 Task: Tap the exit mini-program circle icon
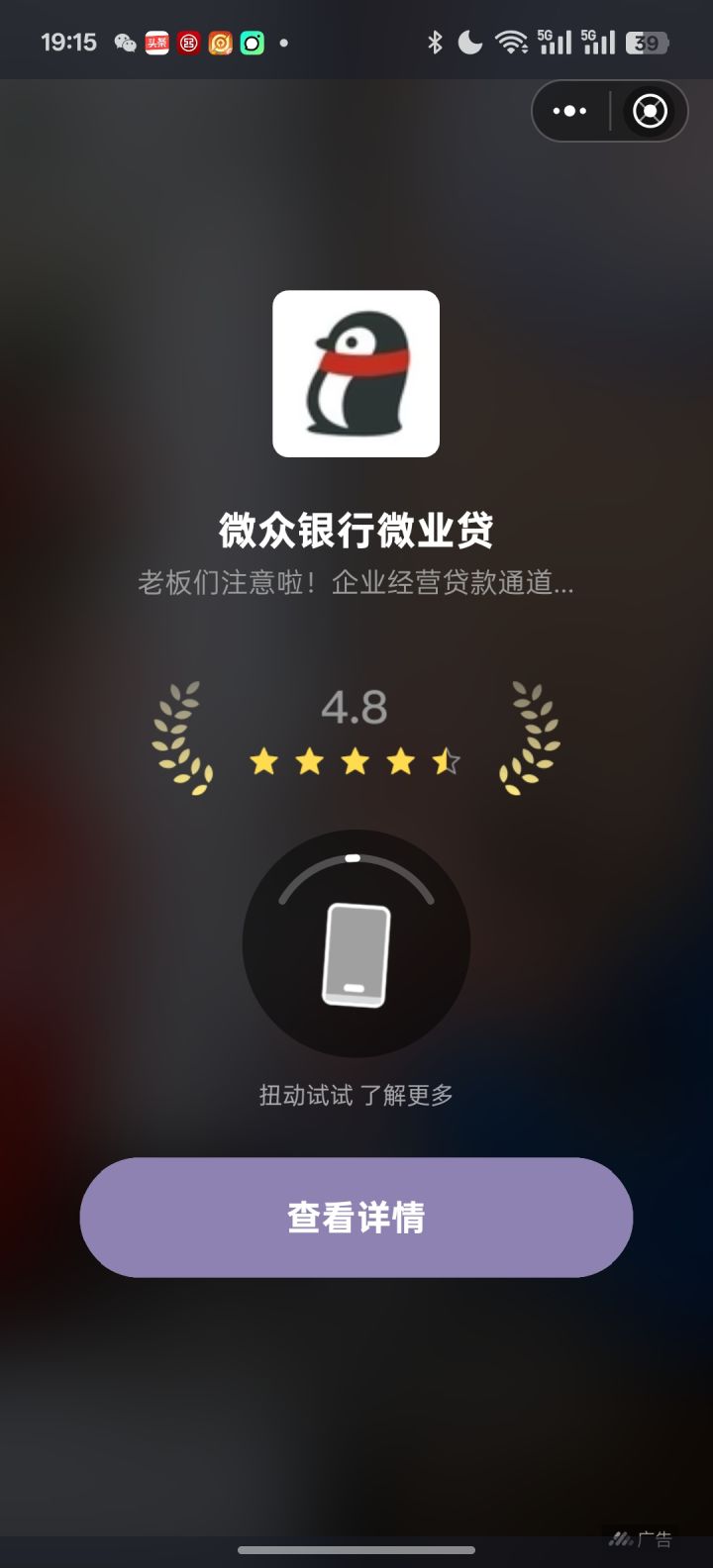pyautogui.click(x=650, y=111)
